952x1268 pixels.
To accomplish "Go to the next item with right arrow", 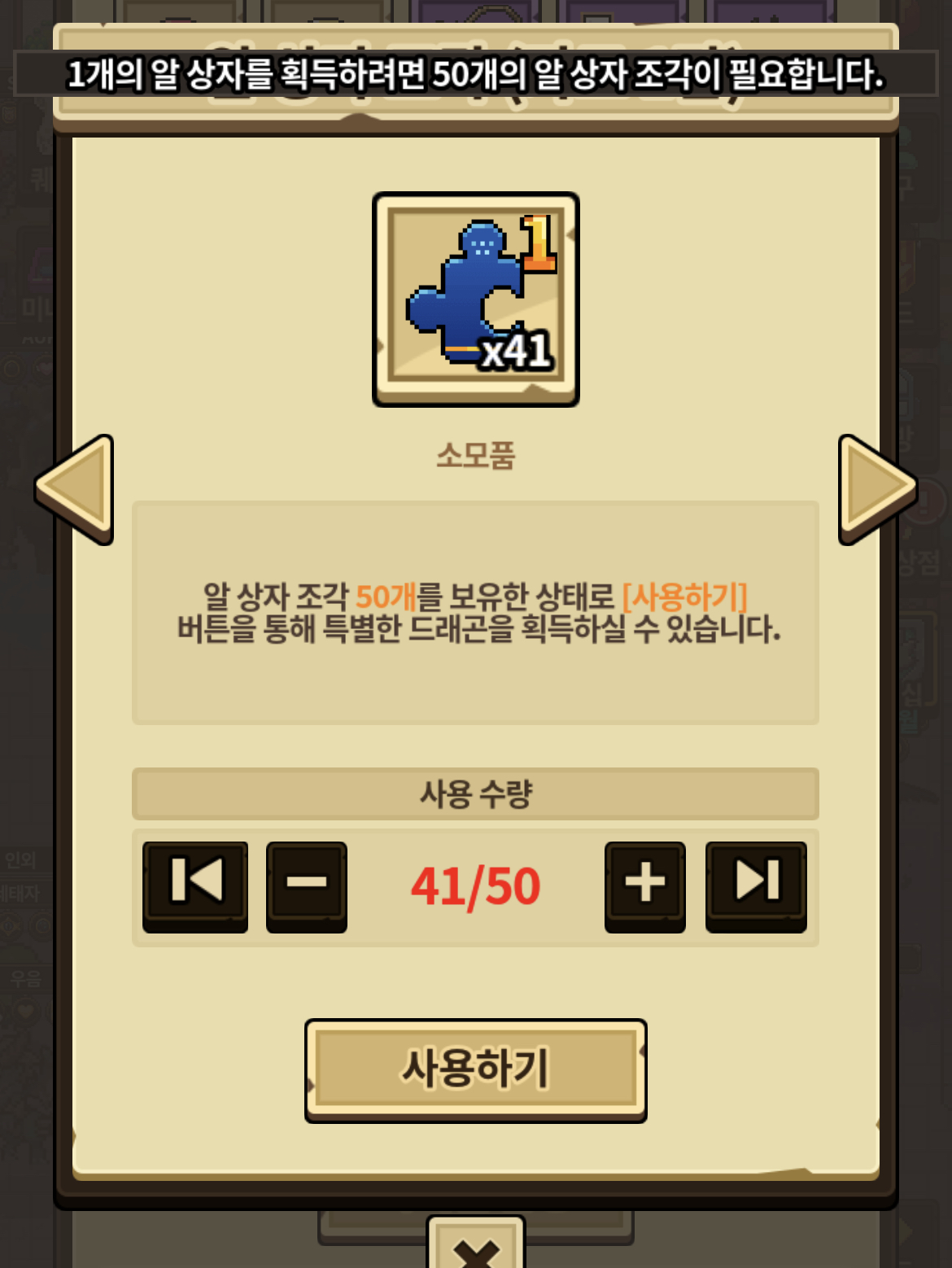I will (x=876, y=488).
